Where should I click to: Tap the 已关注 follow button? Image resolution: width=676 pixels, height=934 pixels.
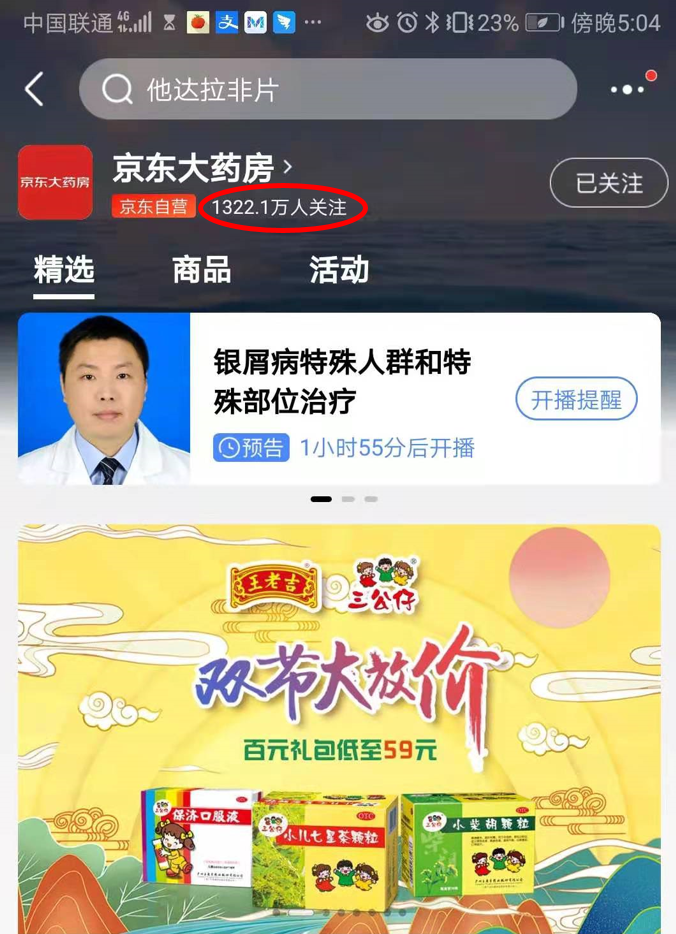(608, 183)
